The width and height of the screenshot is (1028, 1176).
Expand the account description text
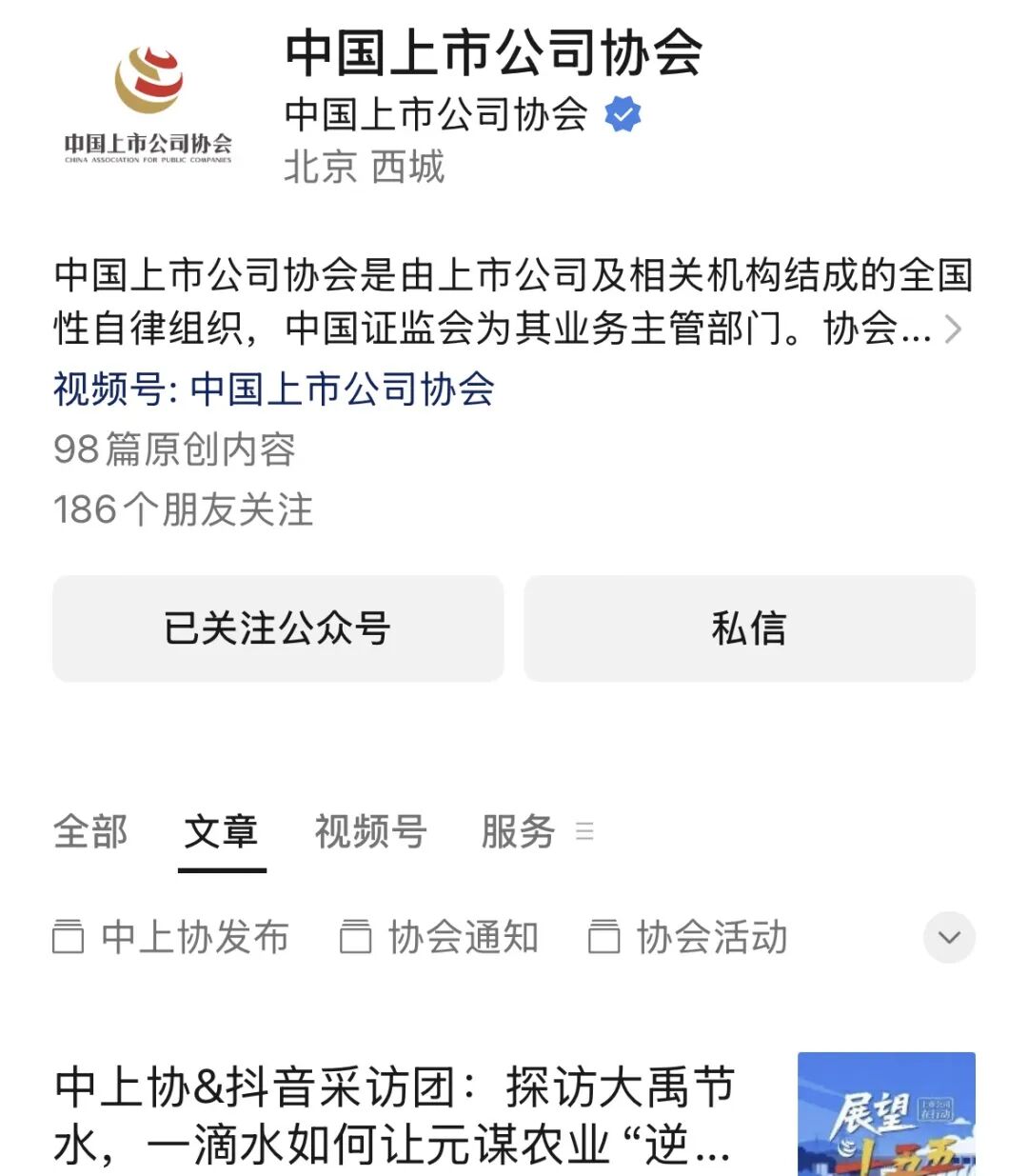pyautogui.click(x=952, y=329)
